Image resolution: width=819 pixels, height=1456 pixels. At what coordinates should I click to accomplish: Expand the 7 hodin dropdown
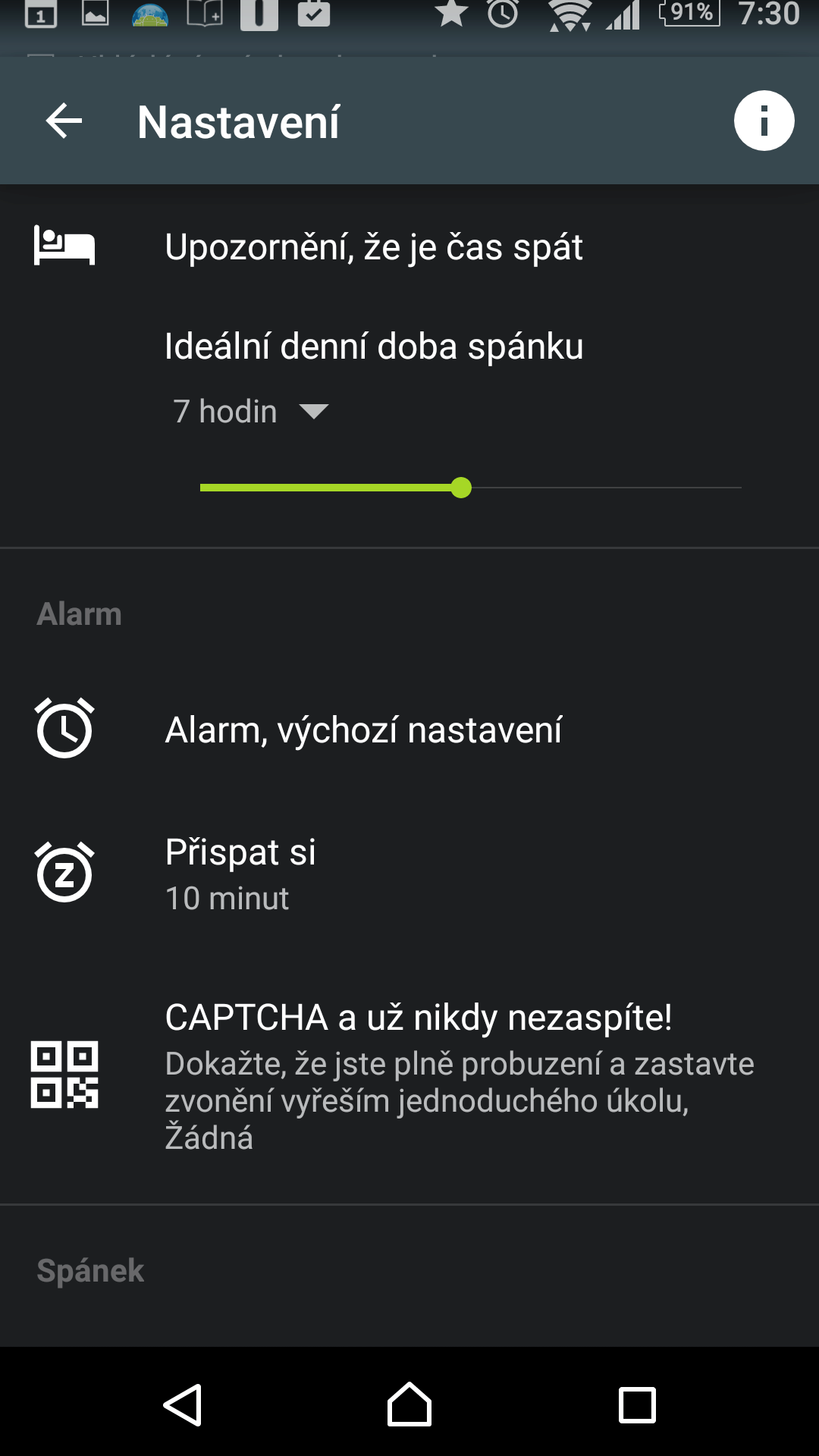[x=250, y=412]
